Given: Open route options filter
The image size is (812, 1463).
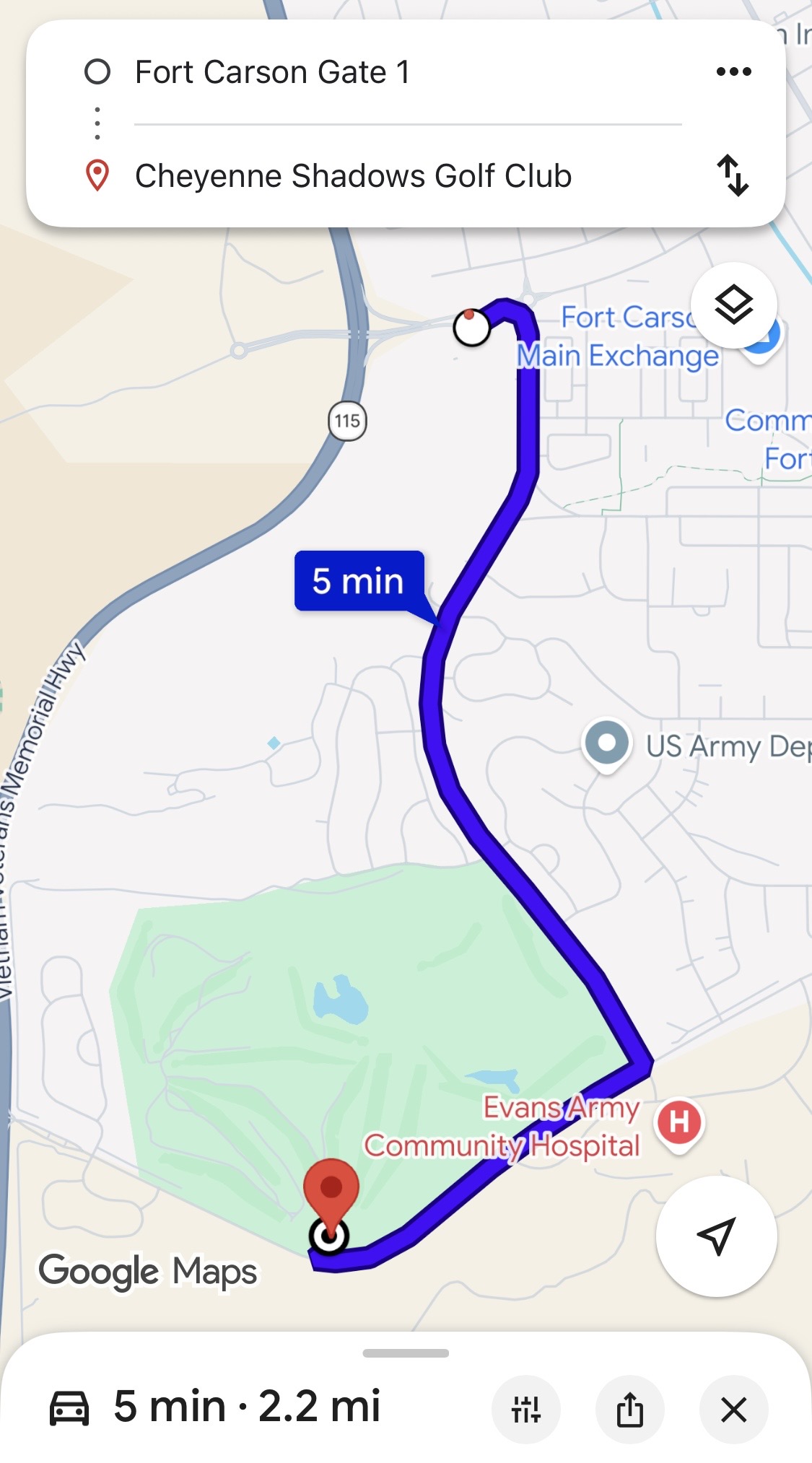Looking at the screenshot, I should click(x=526, y=1409).
